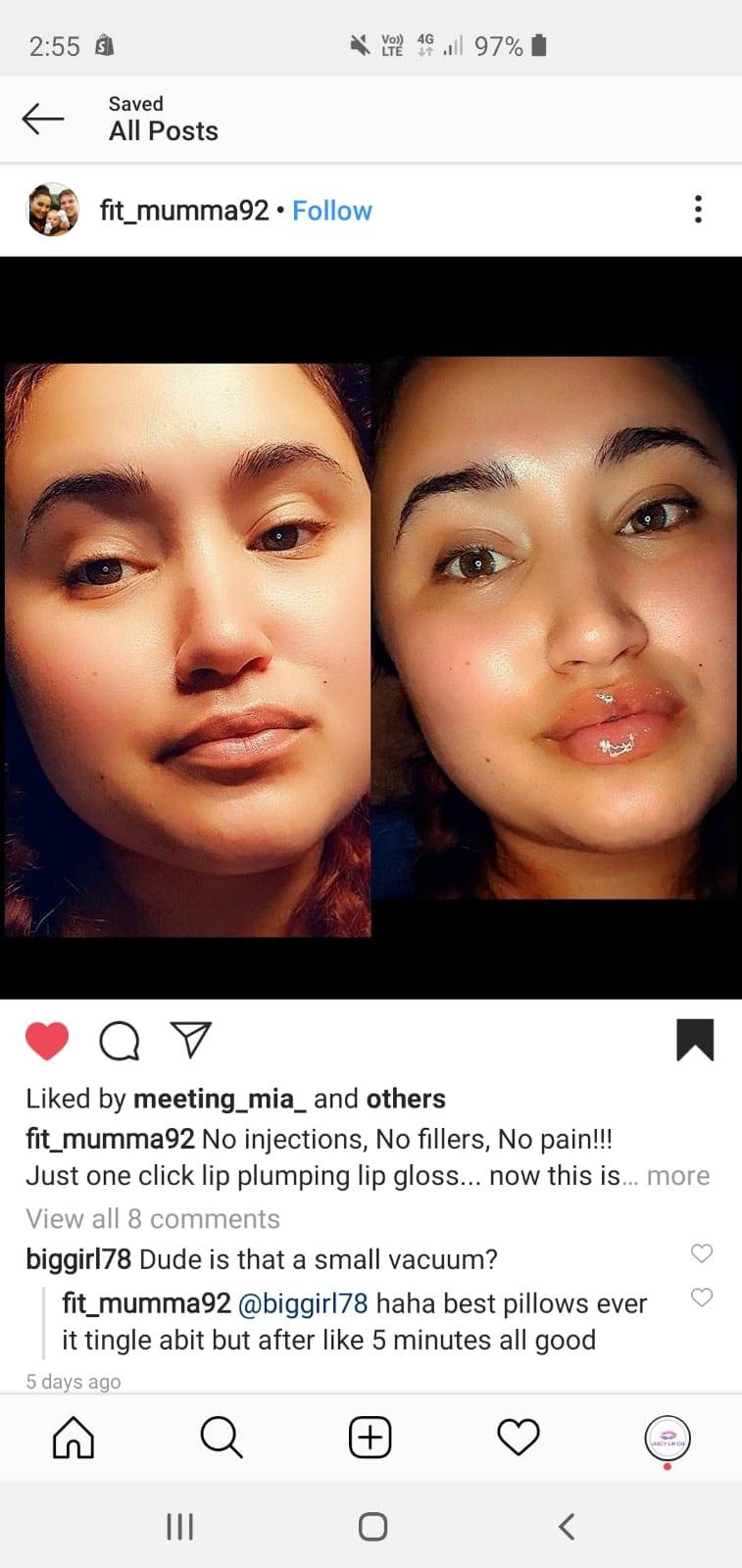The height and width of the screenshot is (1568, 742).
Task: Open the @biggirl78 mention link
Action: 303,1303
